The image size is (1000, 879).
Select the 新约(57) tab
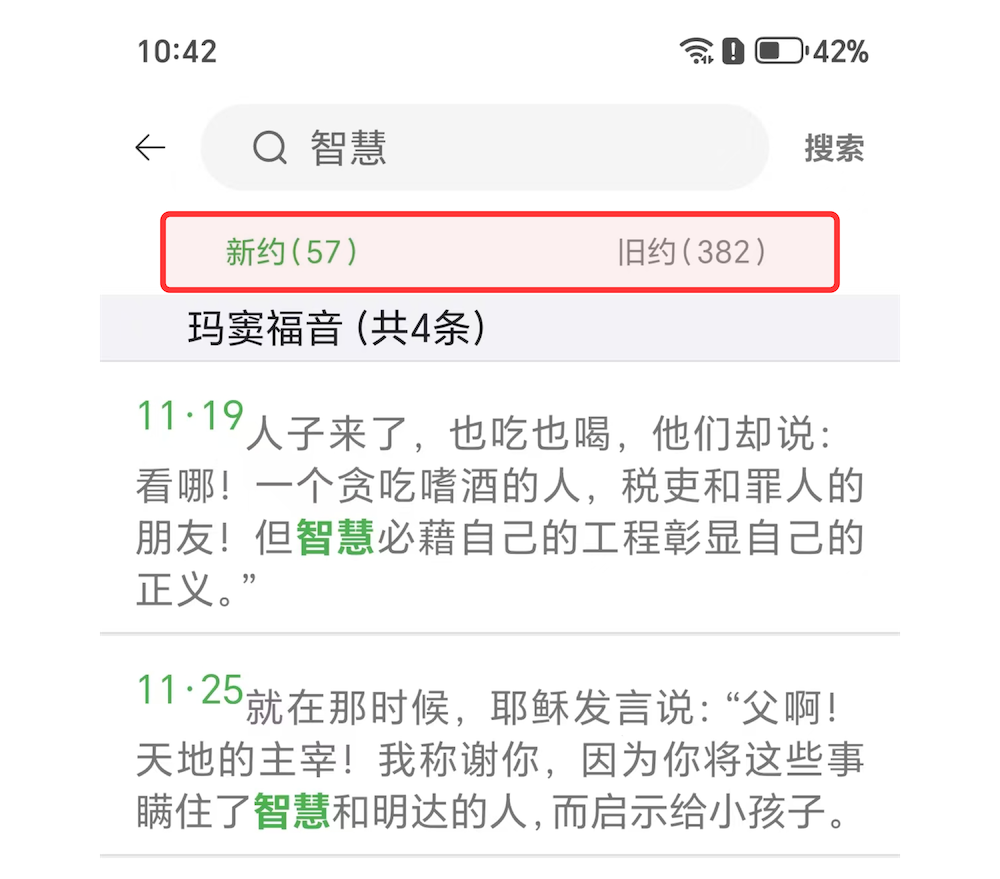tap(291, 252)
